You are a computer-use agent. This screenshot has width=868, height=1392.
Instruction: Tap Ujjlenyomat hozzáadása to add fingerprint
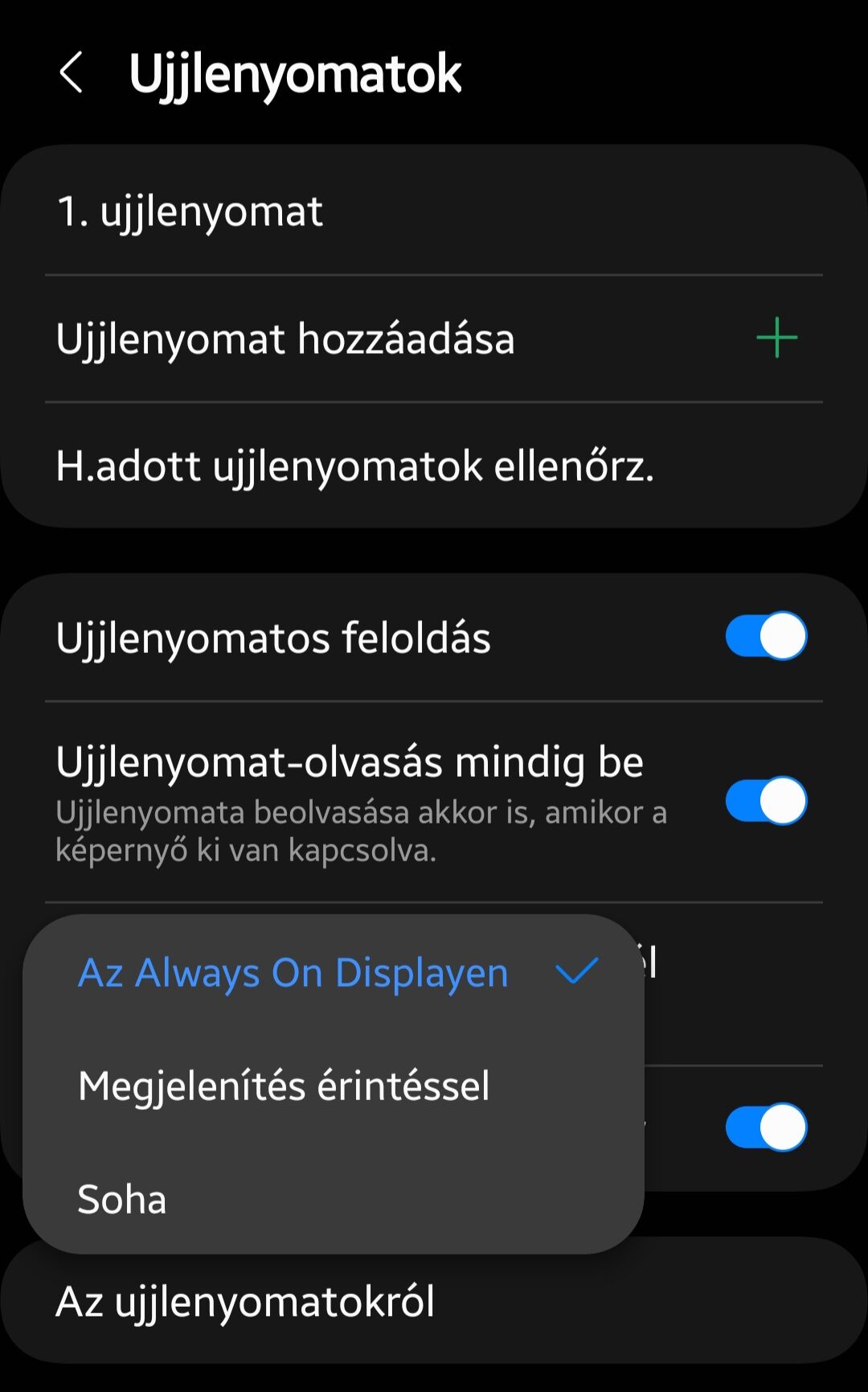tap(434, 339)
